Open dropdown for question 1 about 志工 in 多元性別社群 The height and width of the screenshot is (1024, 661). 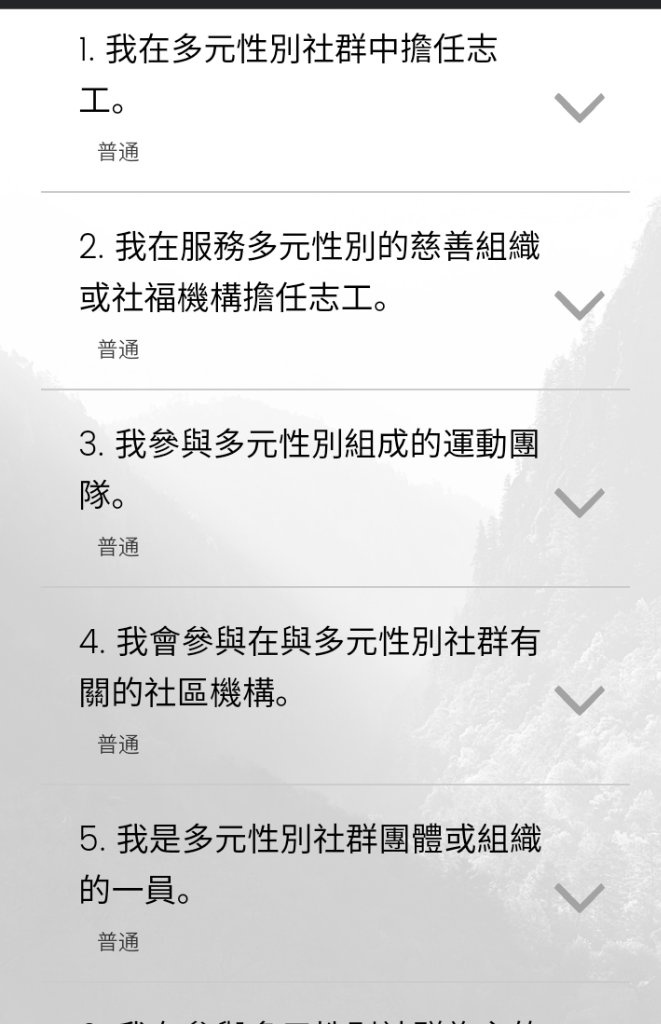pos(580,107)
